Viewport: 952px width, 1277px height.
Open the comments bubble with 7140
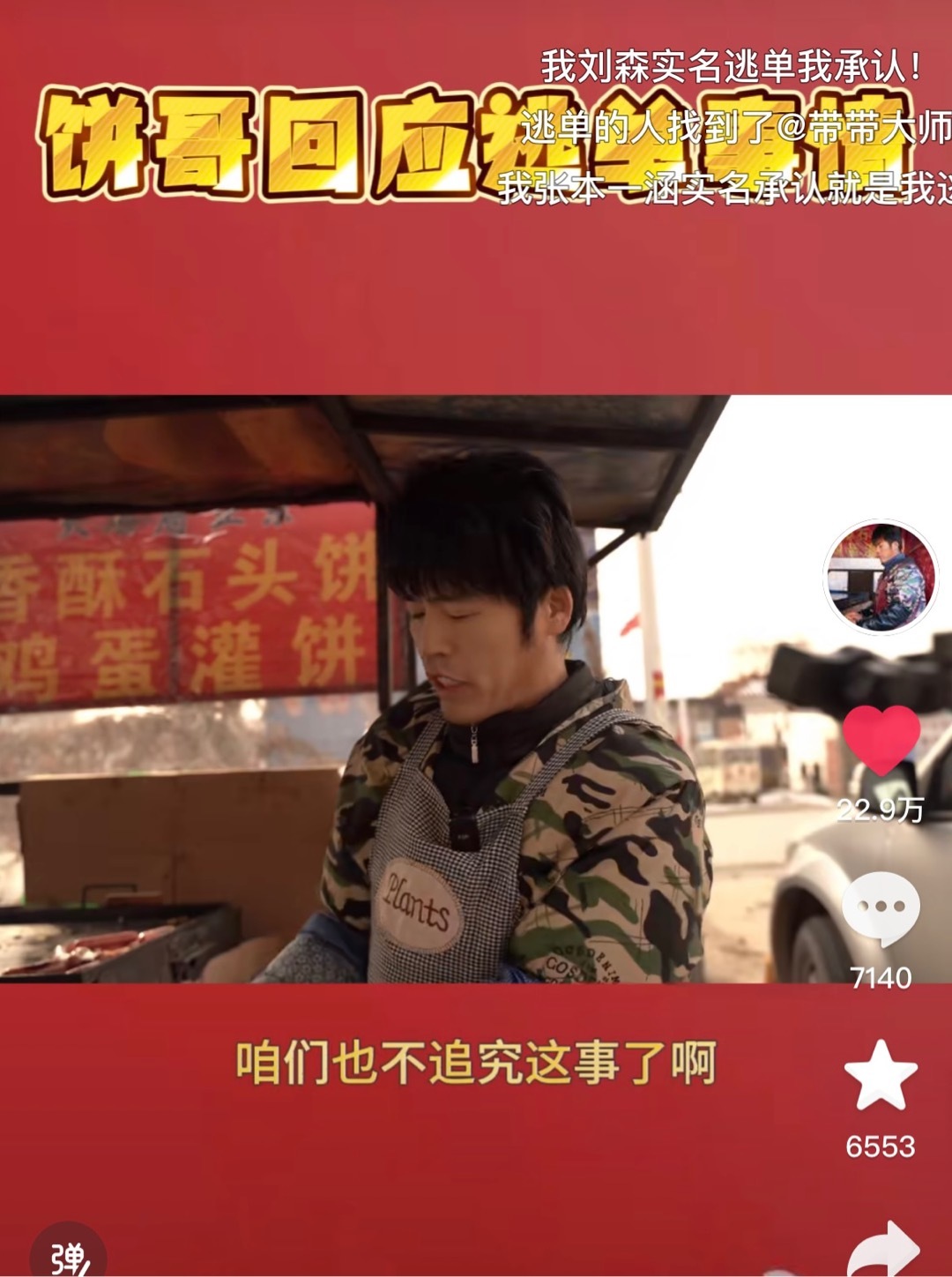[x=881, y=909]
